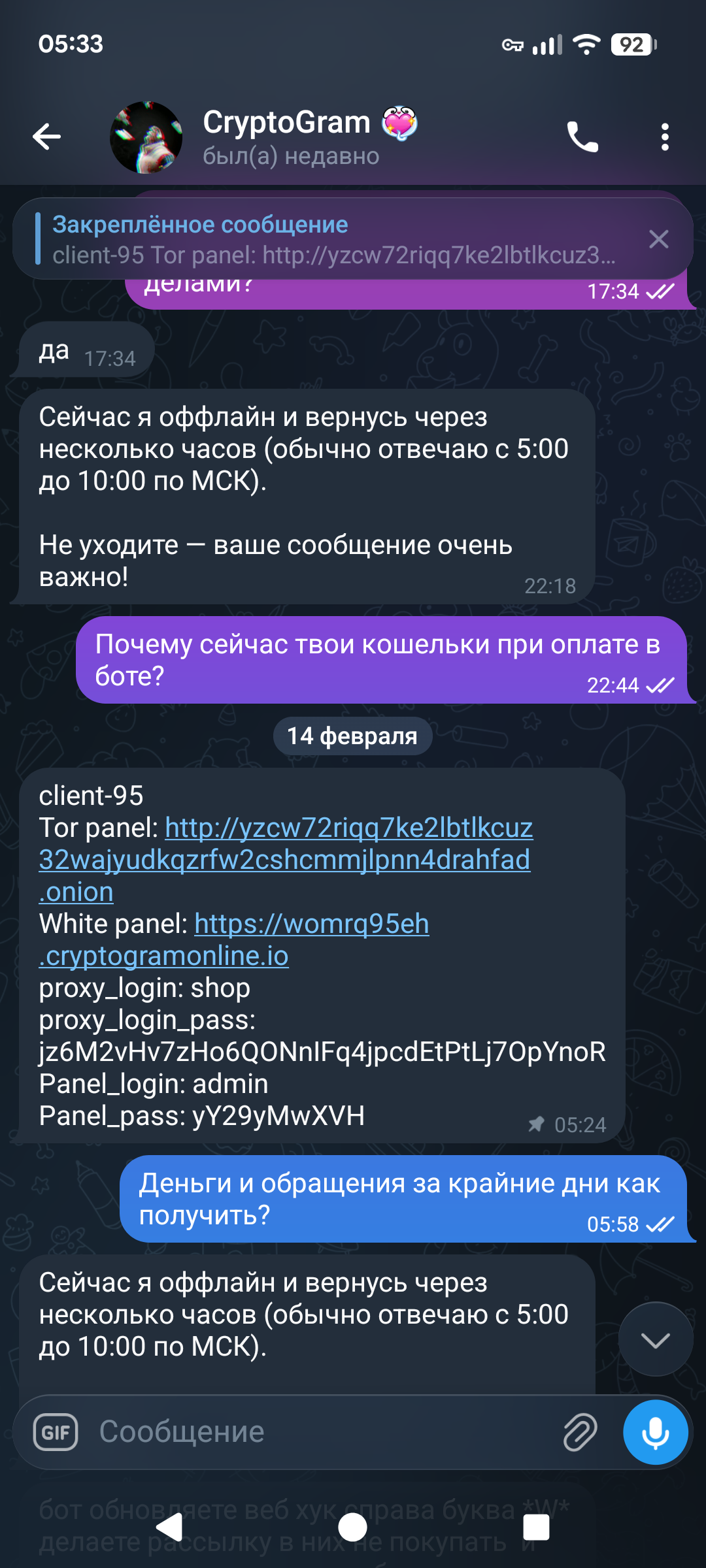Go back to the chat list
The width and height of the screenshot is (706, 1568).
point(47,137)
